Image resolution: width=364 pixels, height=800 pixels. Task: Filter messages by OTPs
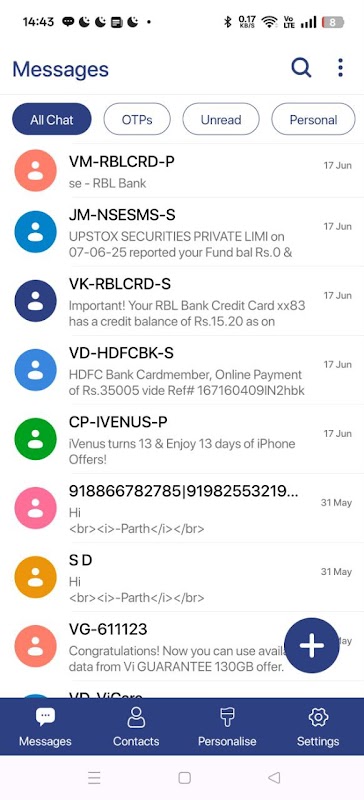[137, 119]
